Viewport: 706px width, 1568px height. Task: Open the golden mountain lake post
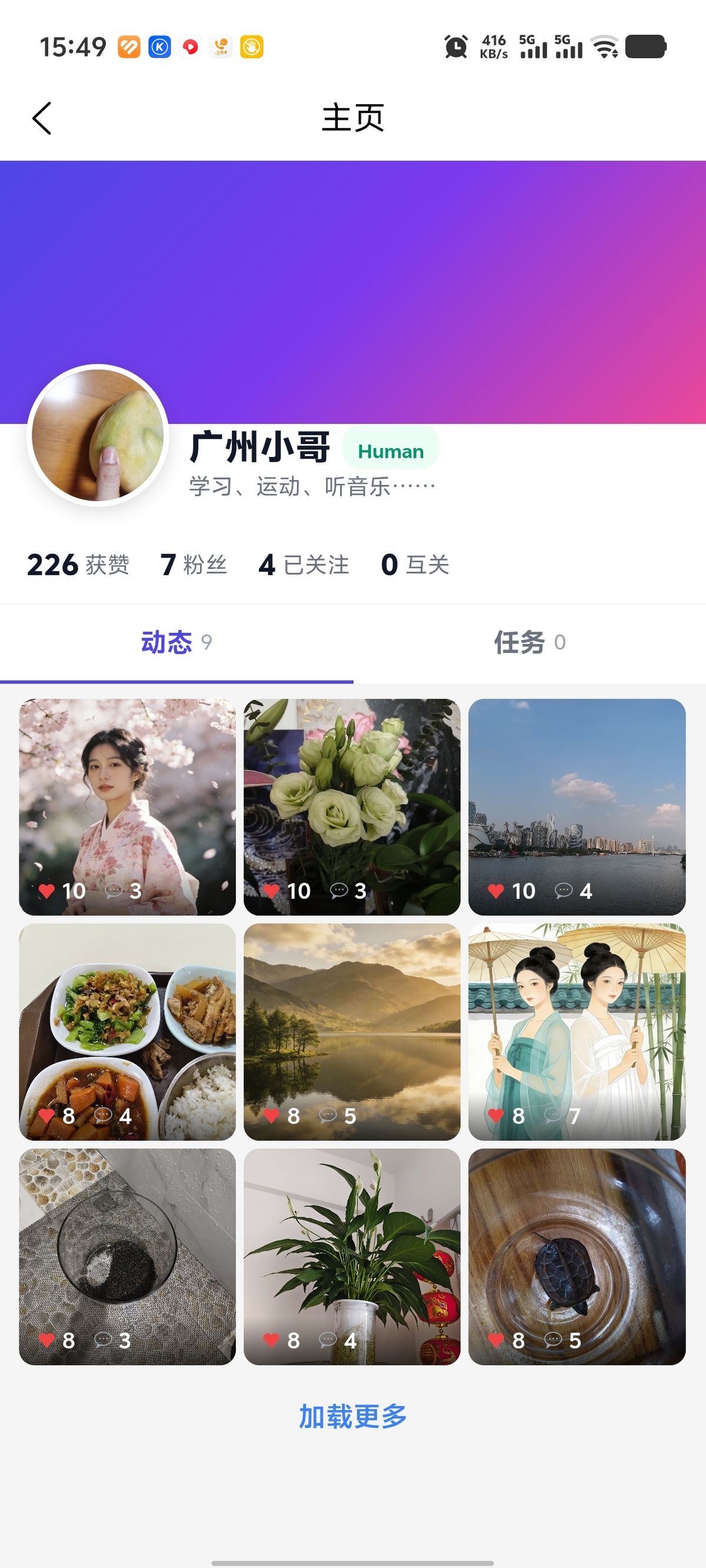click(x=352, y=1032)
